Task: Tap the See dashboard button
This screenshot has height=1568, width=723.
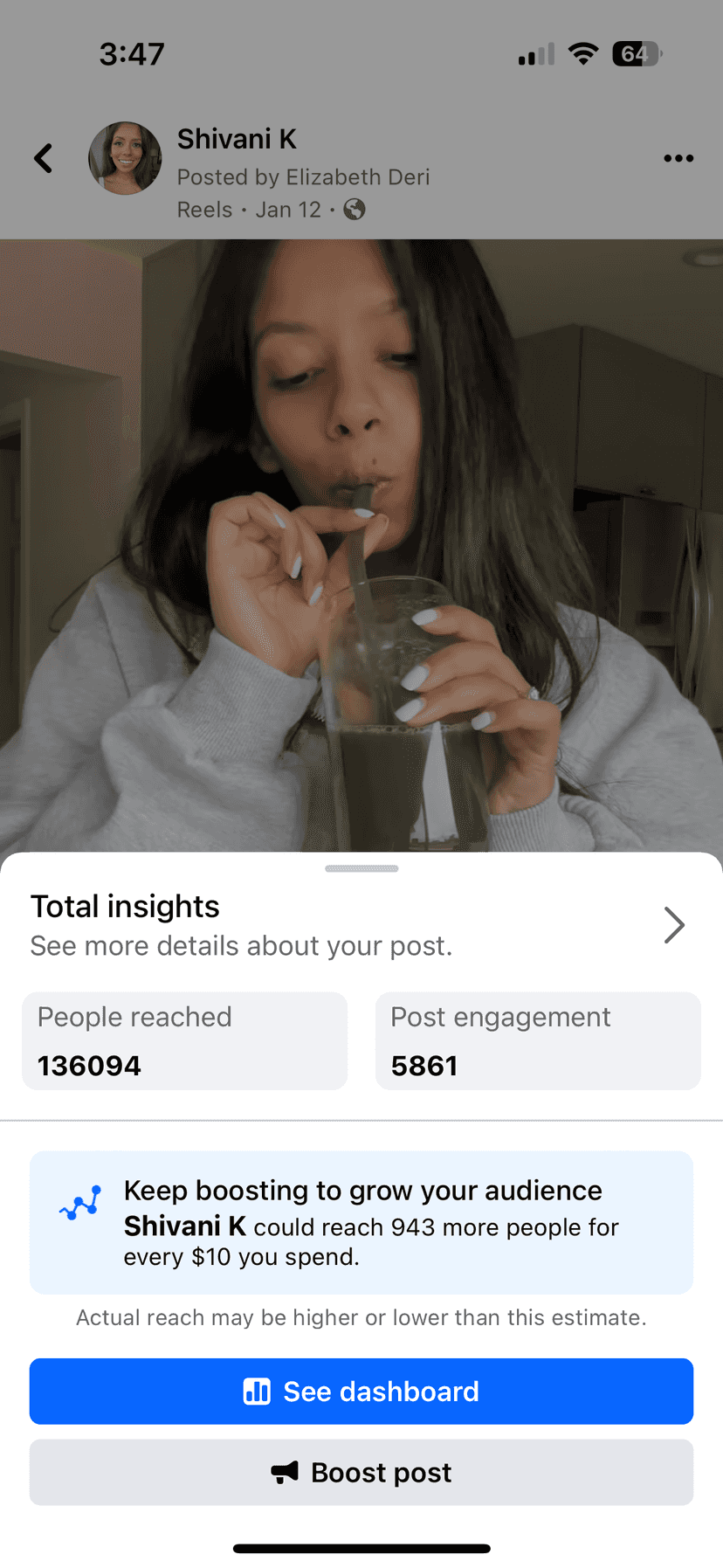Action: 361,1391
